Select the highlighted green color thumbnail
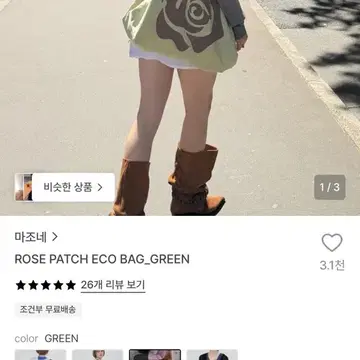 [155, 355]
